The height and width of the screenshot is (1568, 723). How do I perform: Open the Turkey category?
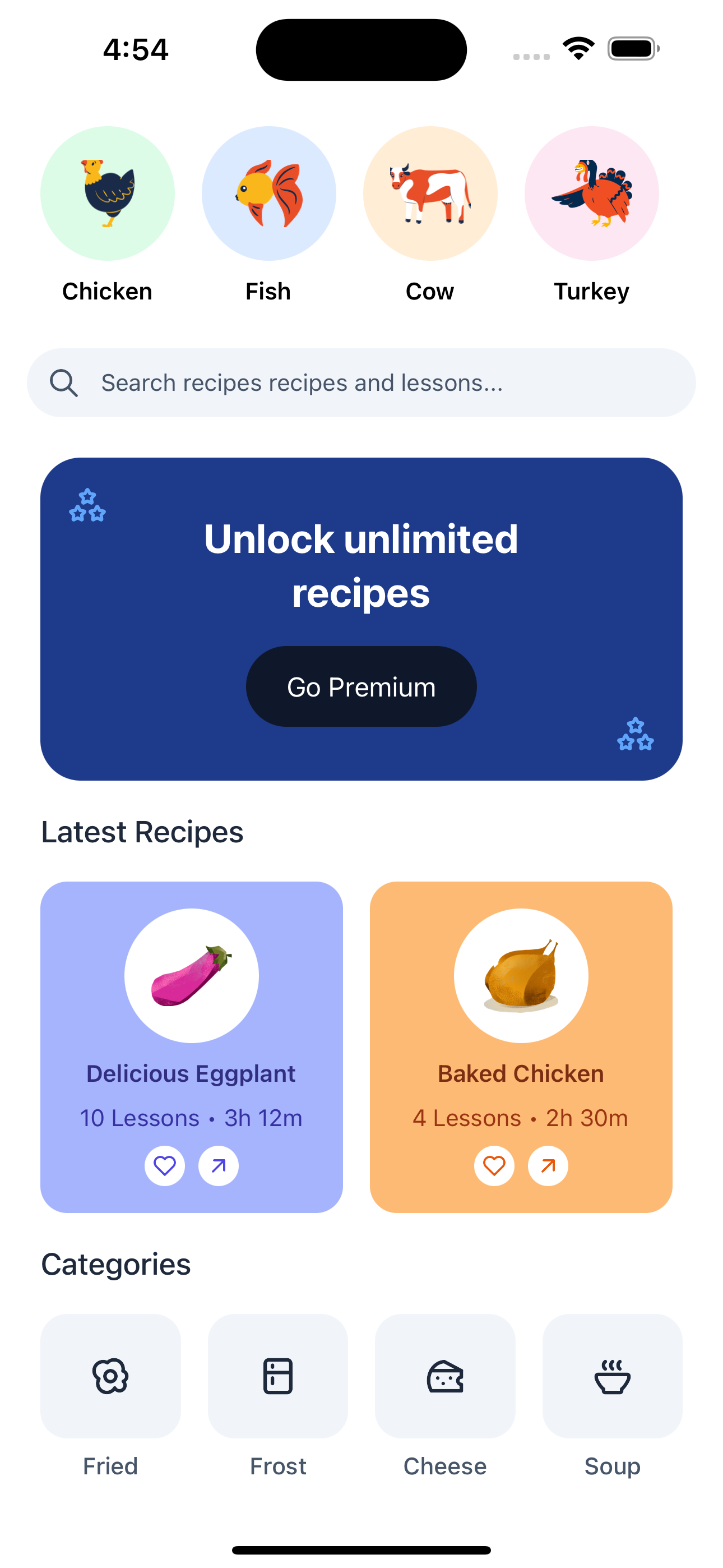(591, 193)
